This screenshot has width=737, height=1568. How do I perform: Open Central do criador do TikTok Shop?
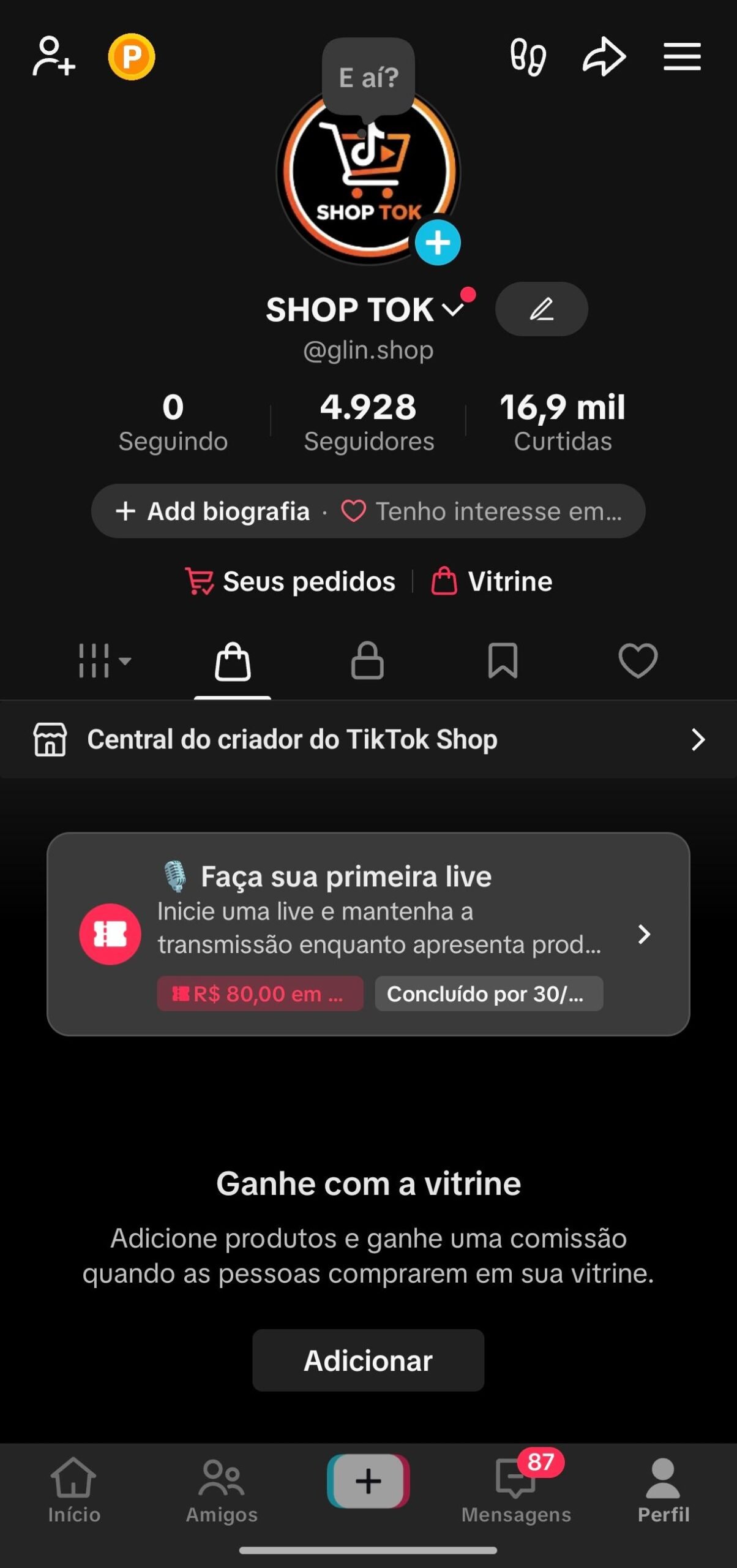[368, 739]
